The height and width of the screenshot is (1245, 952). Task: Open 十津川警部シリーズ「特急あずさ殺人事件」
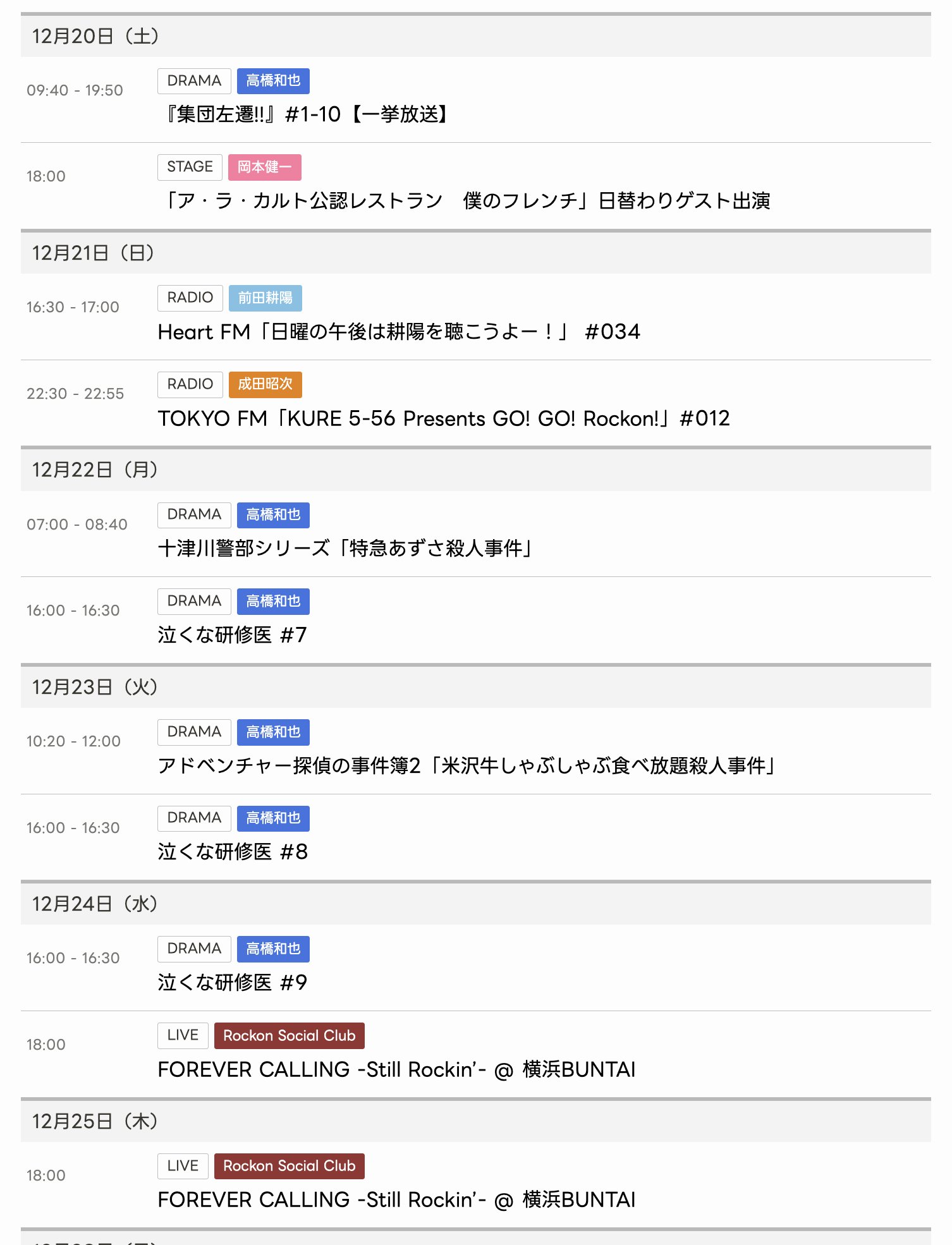[x=345, y=549]
